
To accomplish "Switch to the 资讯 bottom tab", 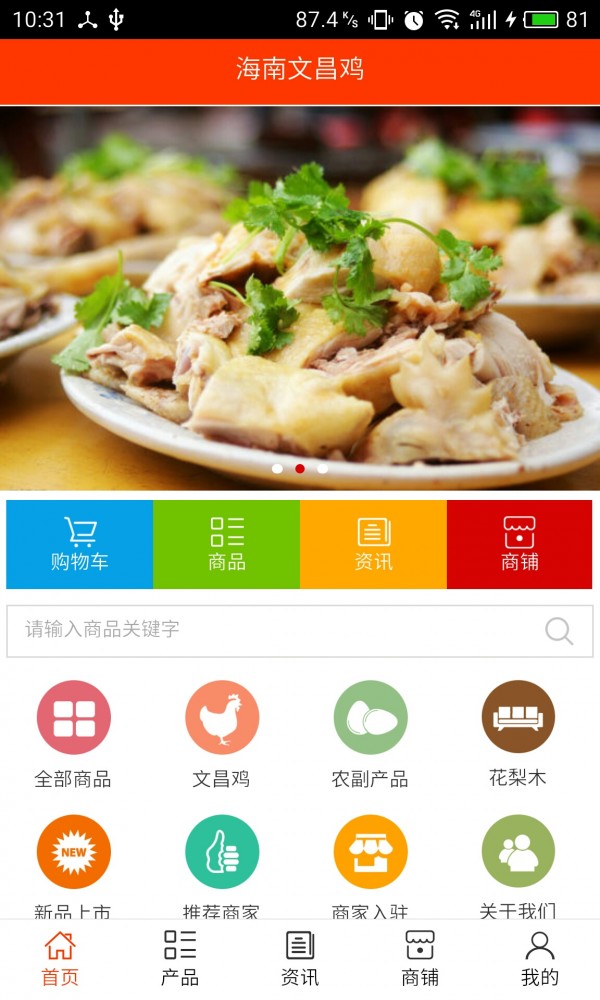I will click(x=300, y=958).
